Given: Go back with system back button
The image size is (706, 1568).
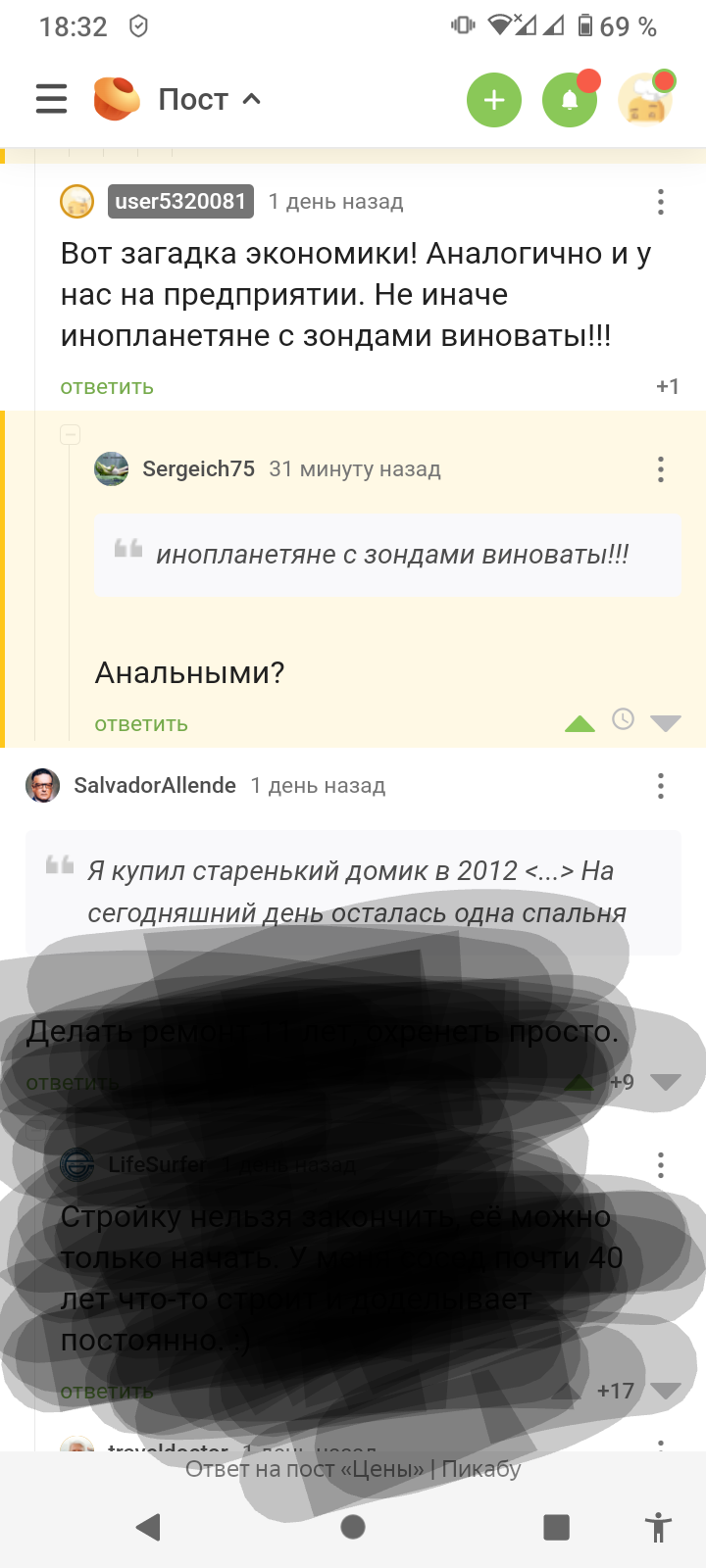Looking at the screenshot, I should (x=149, y=1526).
